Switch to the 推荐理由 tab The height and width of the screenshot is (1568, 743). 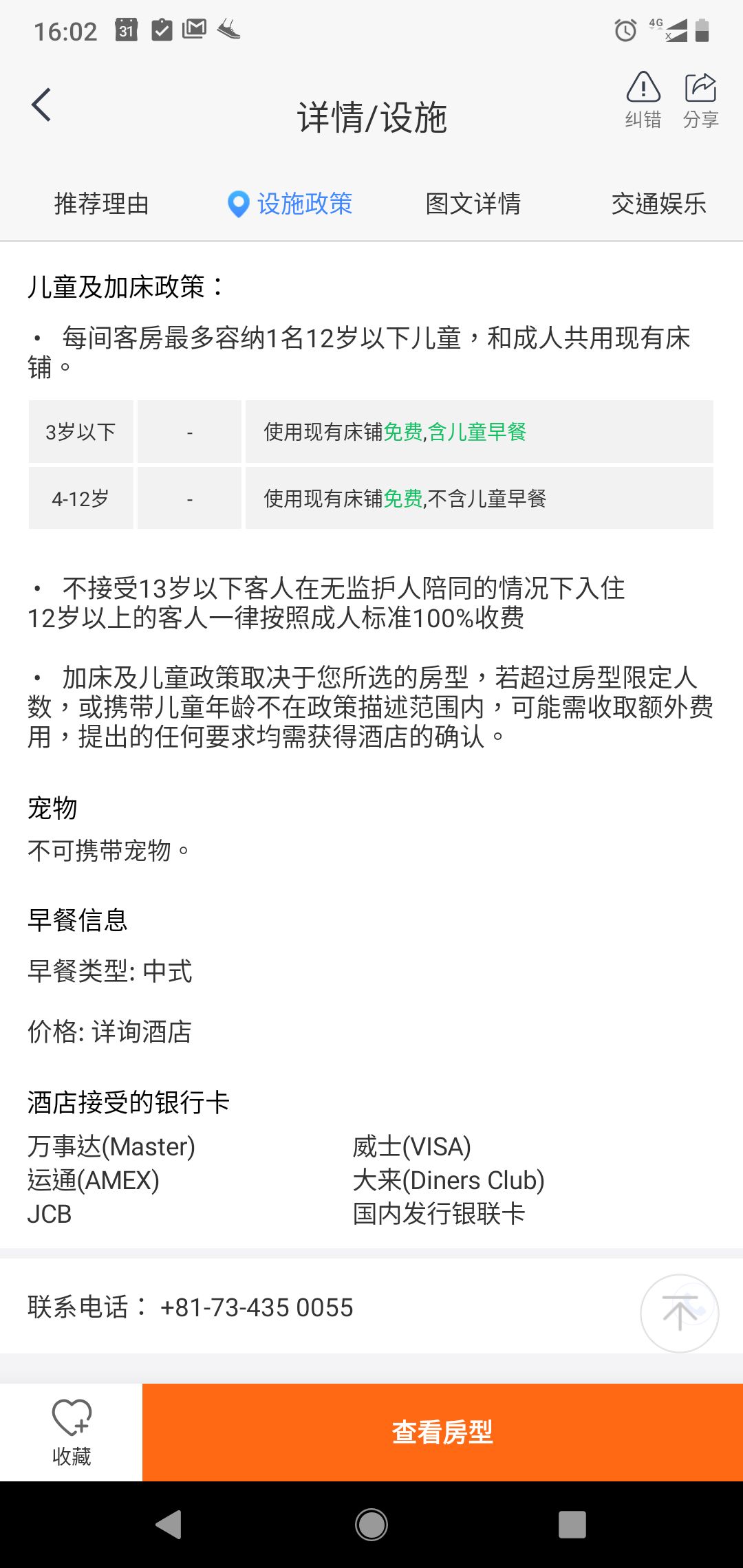coord(102,204)
